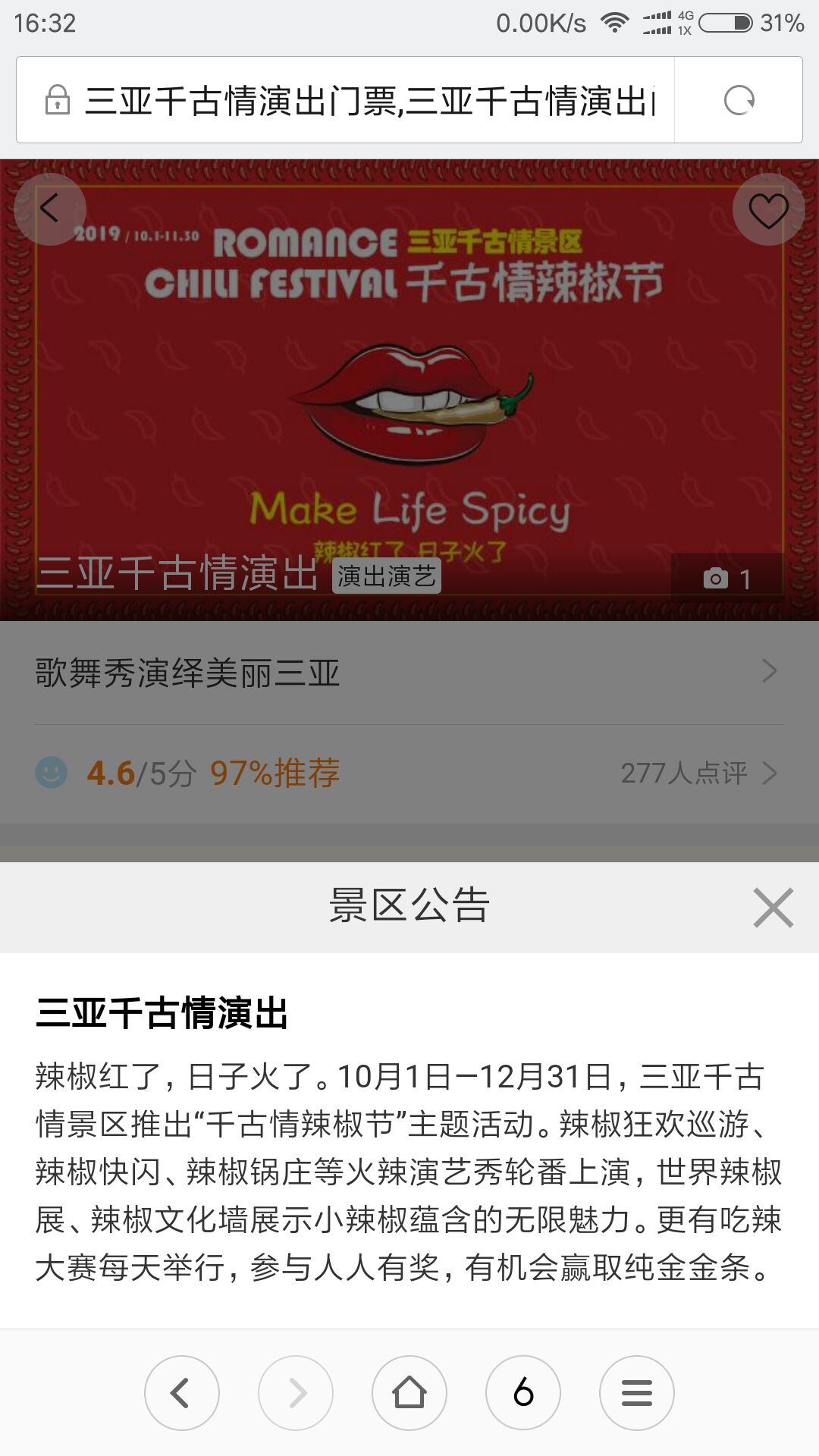This screenshot has width=819, height=1456.
Task: Tap the browser toolbar's forward button
Action: [x=296, y=1393]
